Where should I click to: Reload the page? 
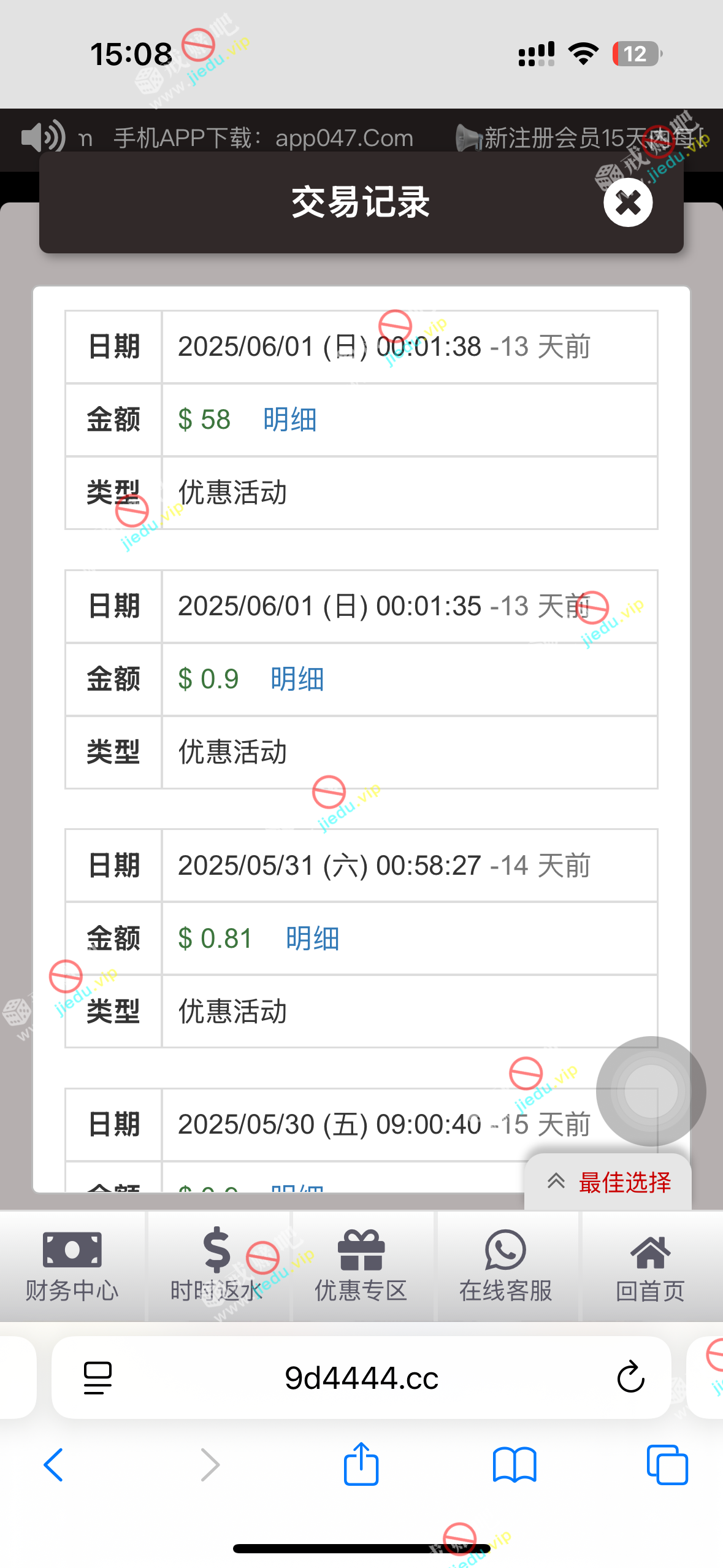point(630,1378)
